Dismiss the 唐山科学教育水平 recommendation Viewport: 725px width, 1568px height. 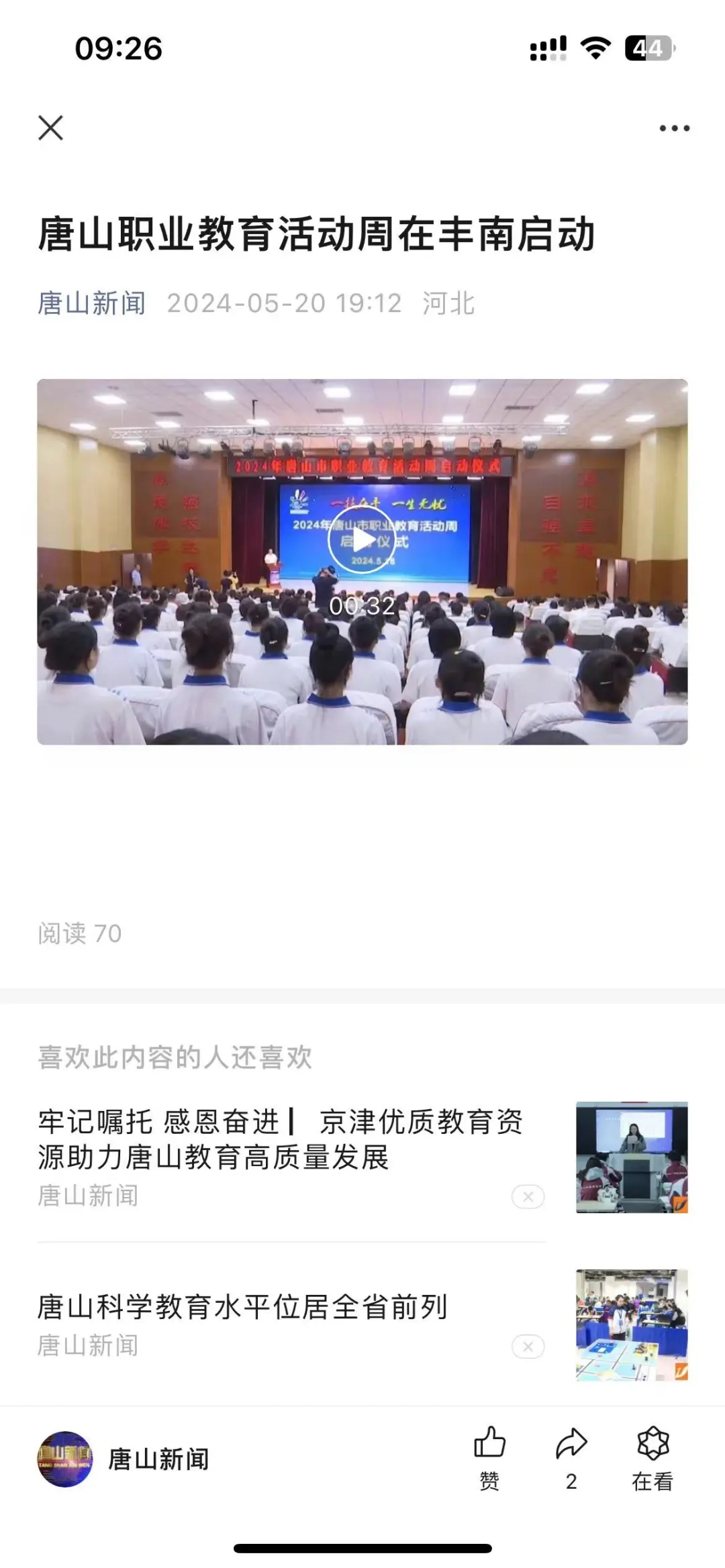528,1346
